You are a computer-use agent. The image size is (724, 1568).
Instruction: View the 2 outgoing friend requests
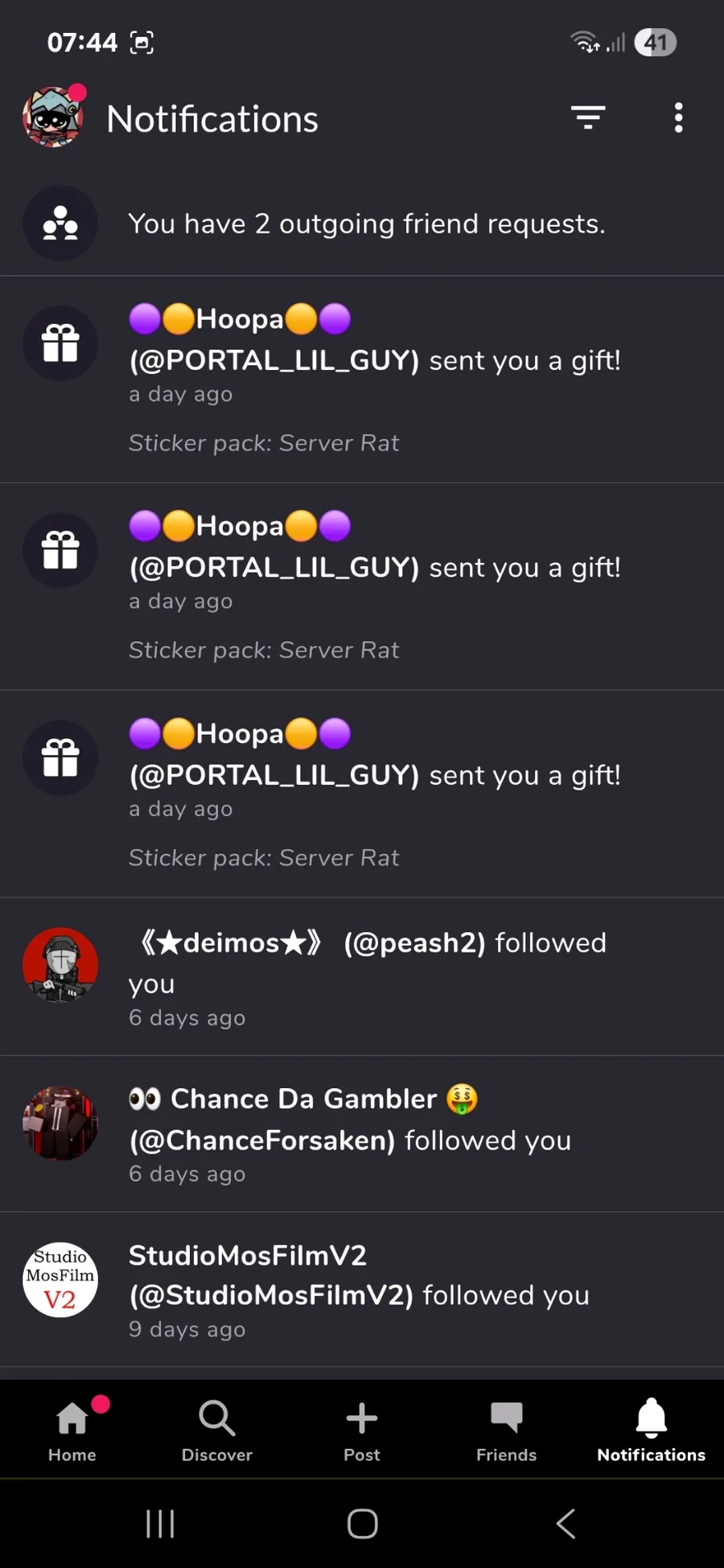click(362, 224)
